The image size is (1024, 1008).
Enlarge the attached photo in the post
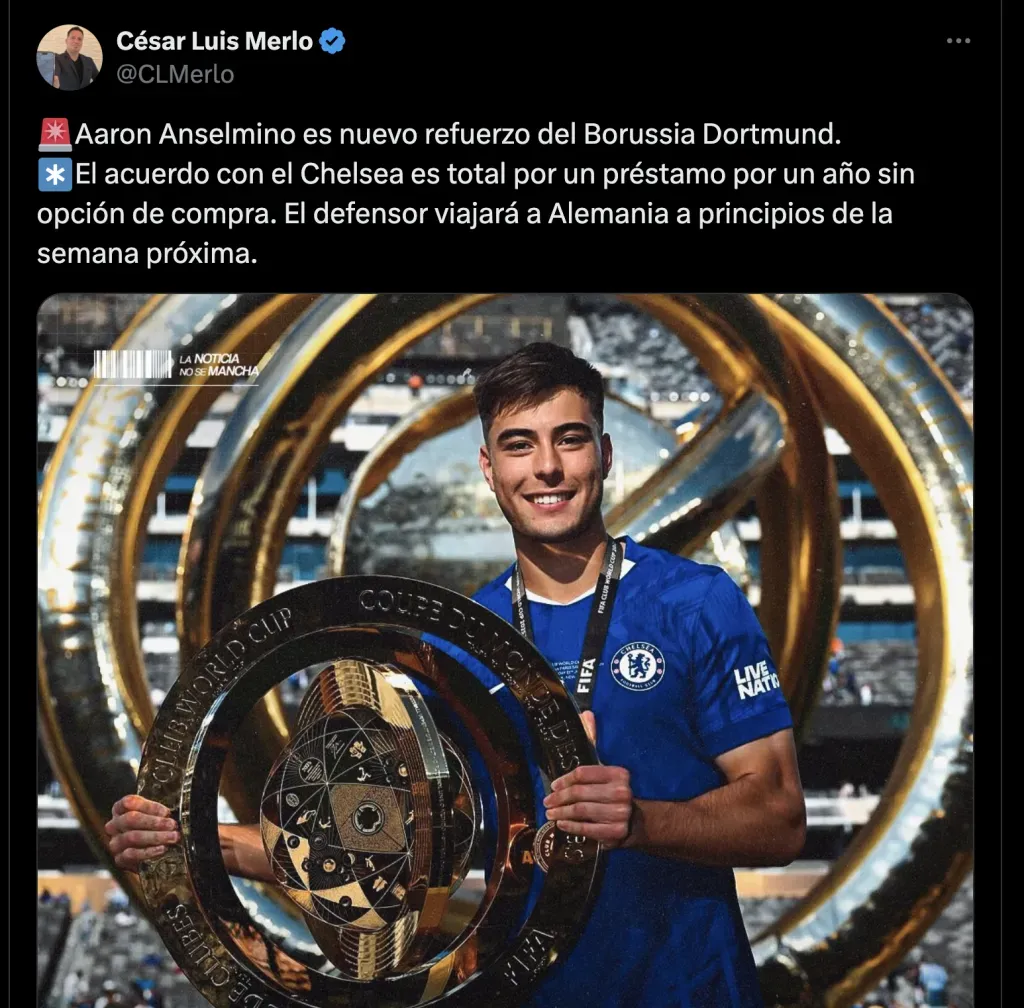[505, 650]
